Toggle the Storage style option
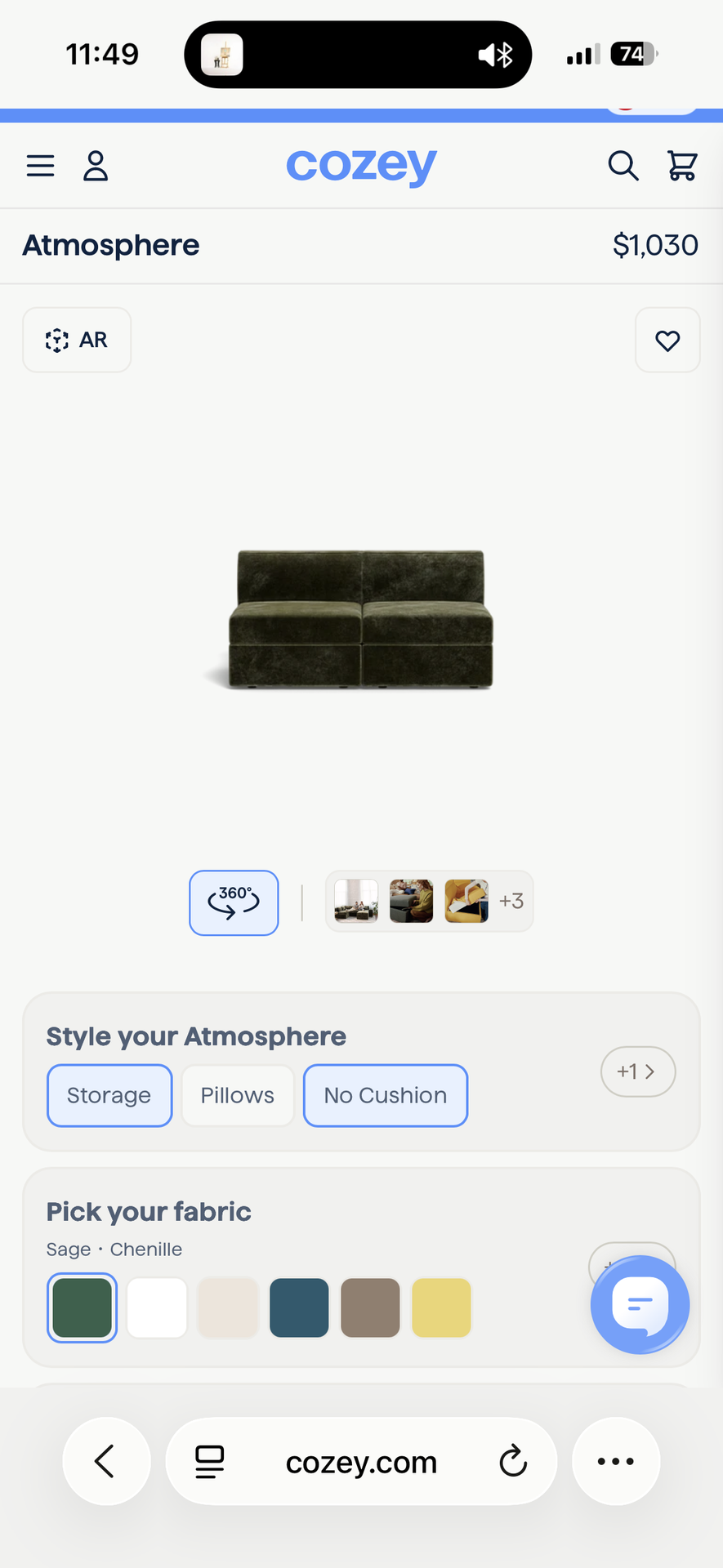723x1568 pixels. coord(109,1095)
